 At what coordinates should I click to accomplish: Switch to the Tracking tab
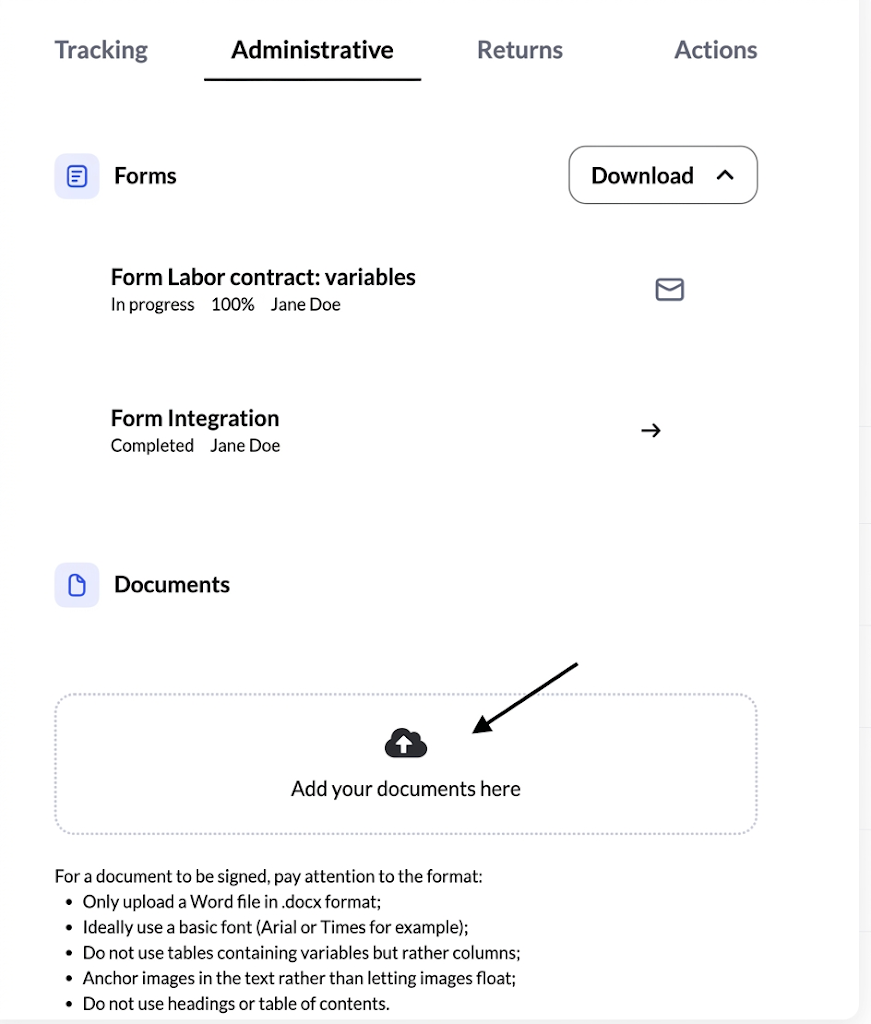coord(101,50)
